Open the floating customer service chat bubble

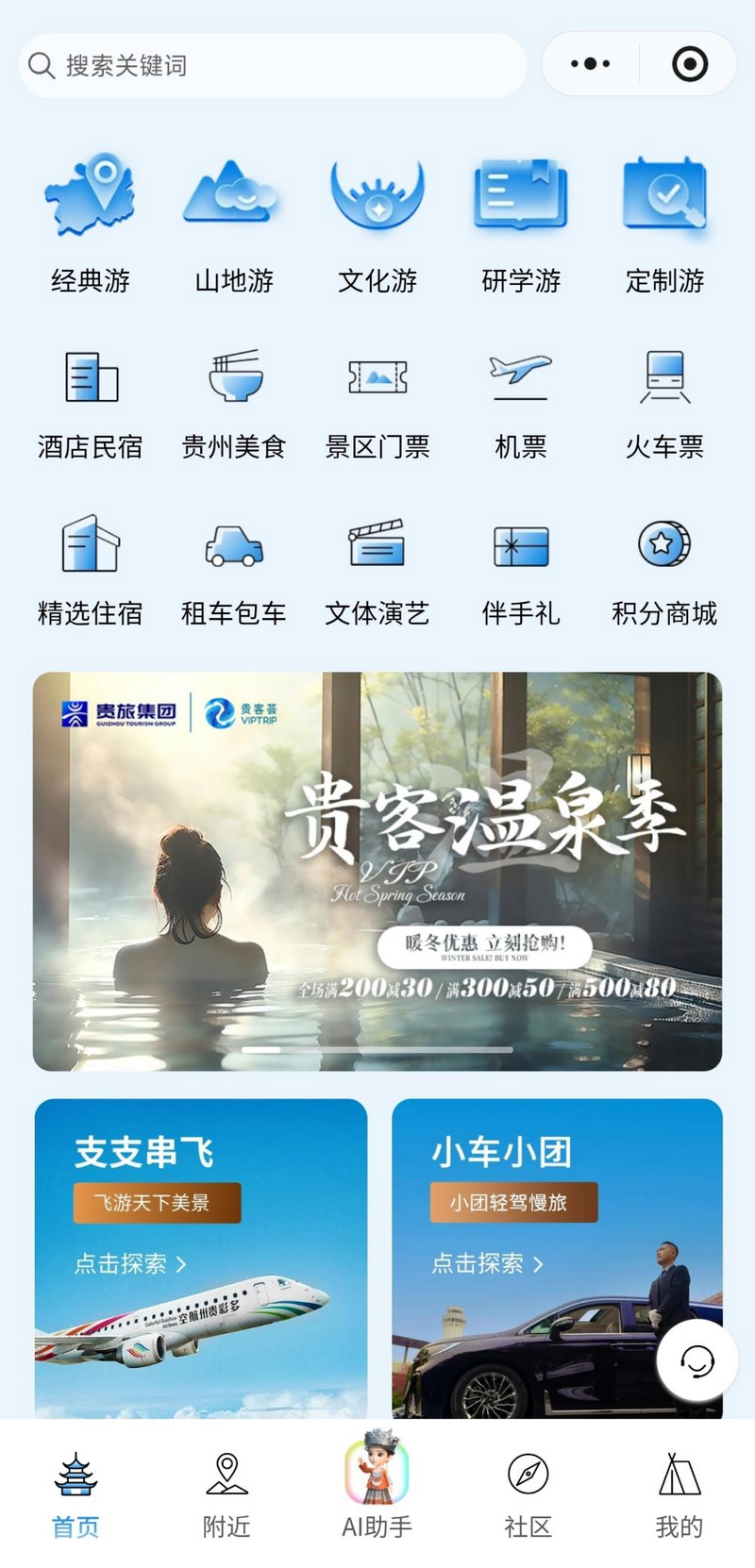(696, 1359)
